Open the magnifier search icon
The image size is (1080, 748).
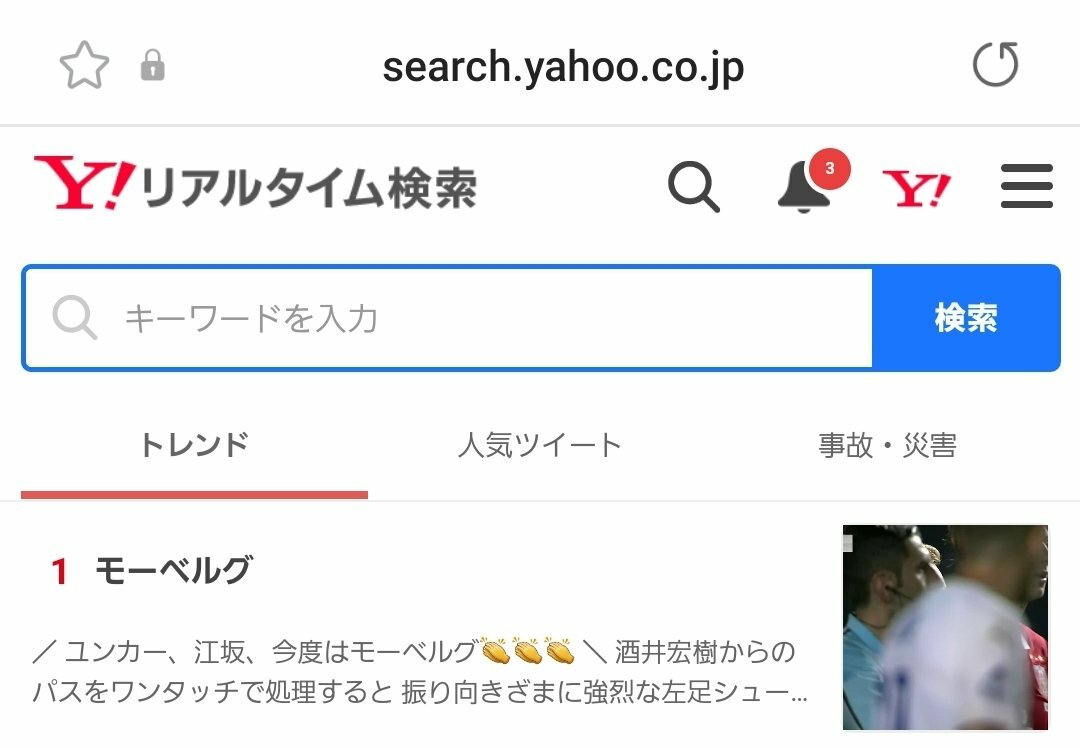click(693, 187)
